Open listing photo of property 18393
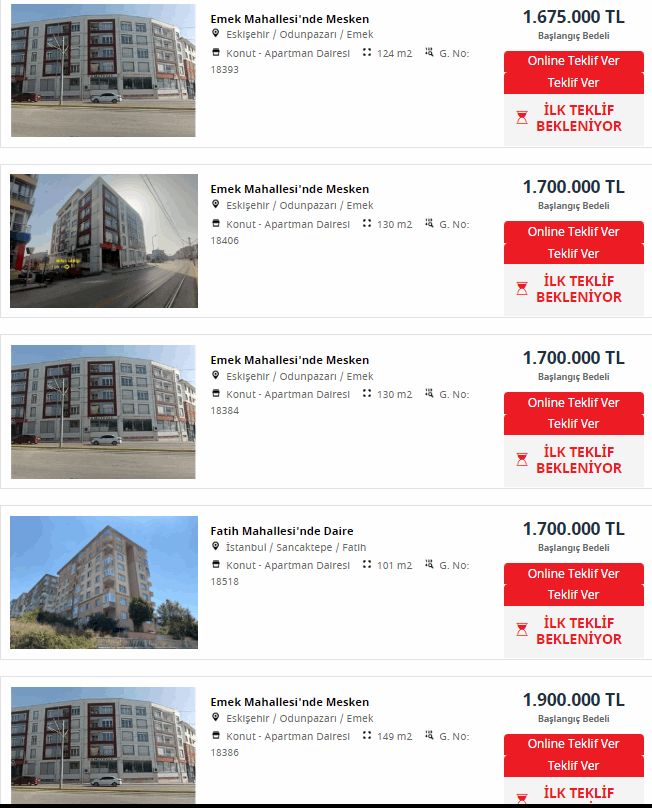The width and height of the screenshot is (652, 808). (103, 71)
